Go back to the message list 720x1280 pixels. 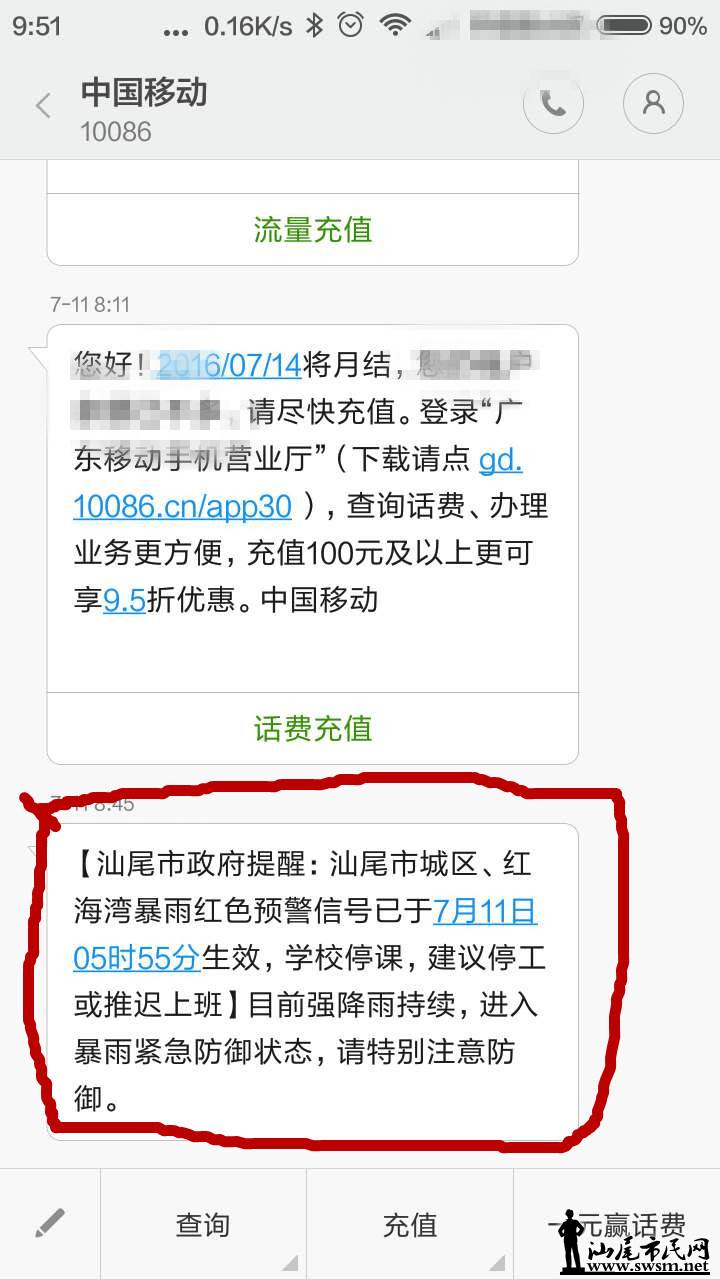[x=43, y=105]
